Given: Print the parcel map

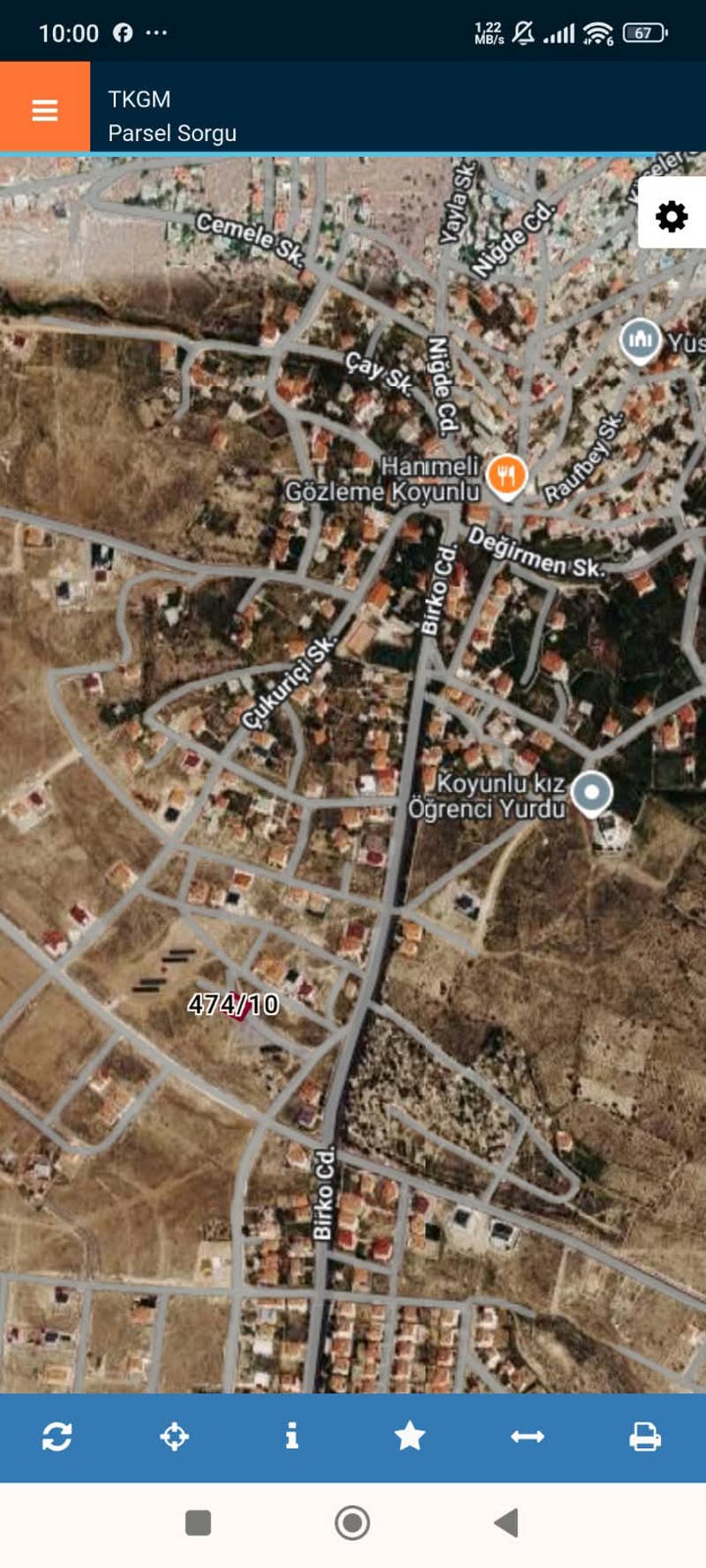Looking at the screenshot, I should (645, 1436).
